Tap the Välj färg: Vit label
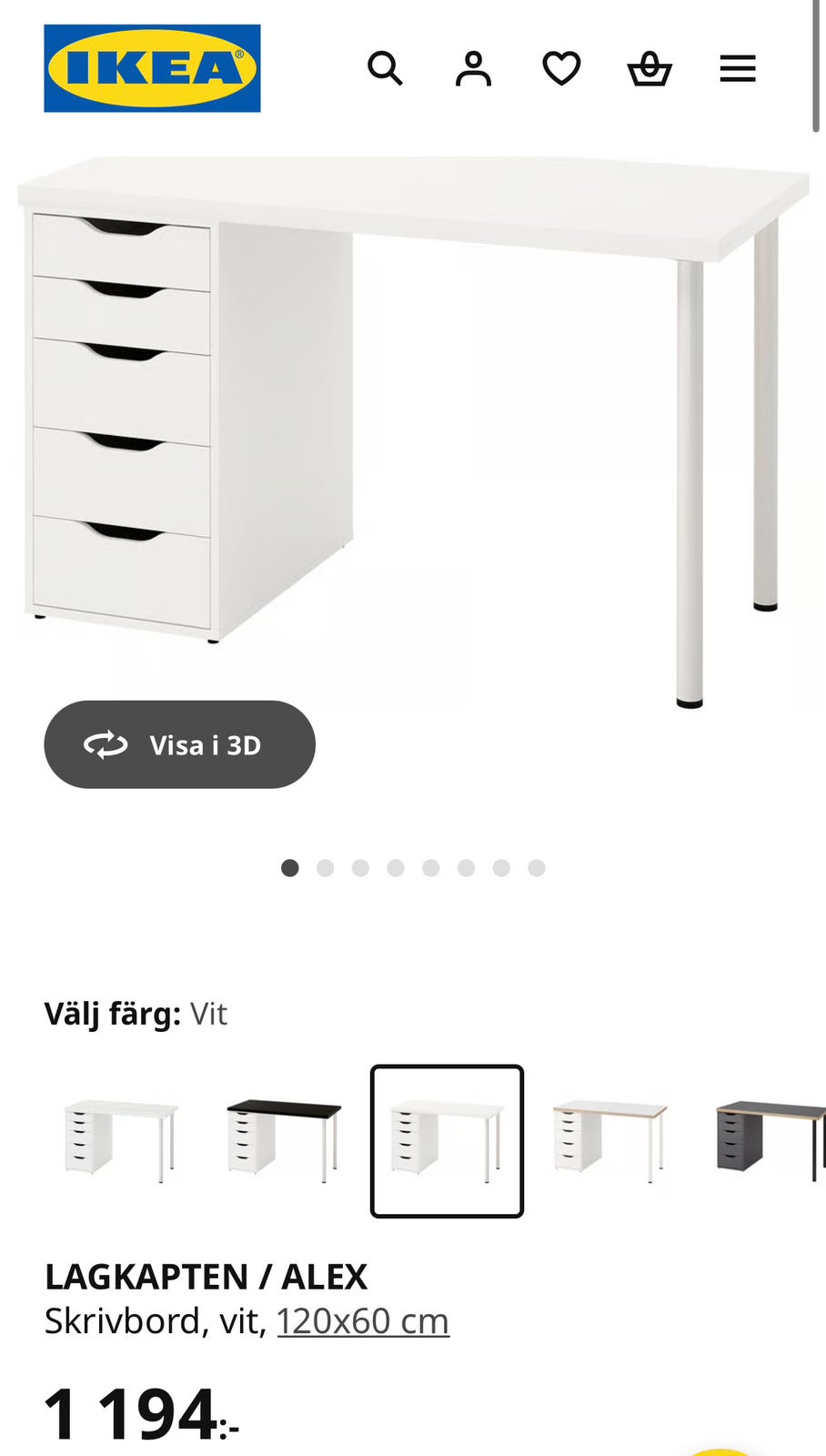The height and width of the screenshot is (1456, 826). [136, 1015]
